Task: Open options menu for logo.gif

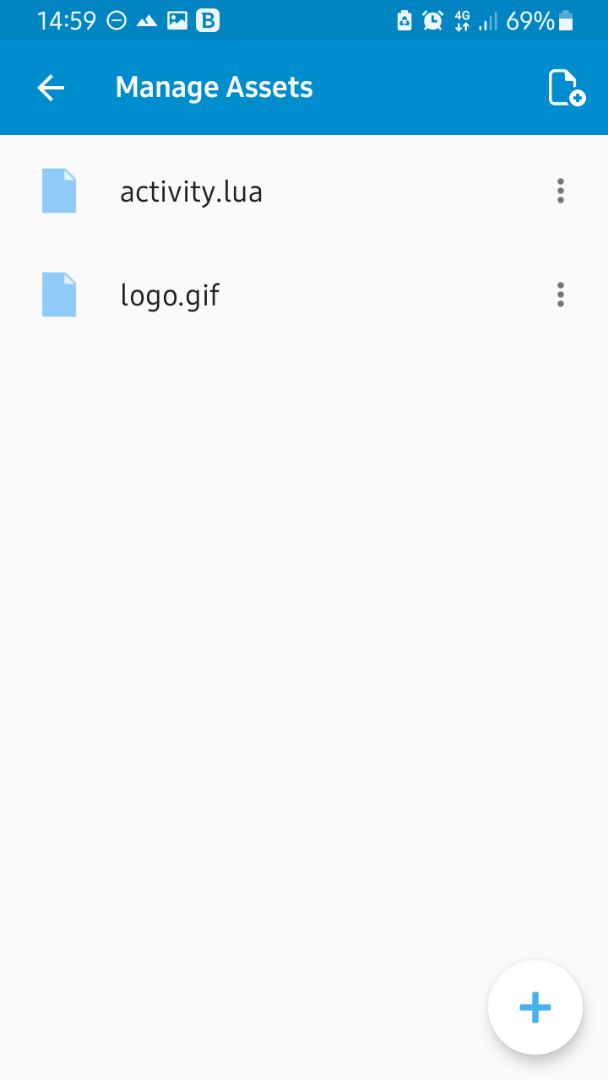Action: 560,295
